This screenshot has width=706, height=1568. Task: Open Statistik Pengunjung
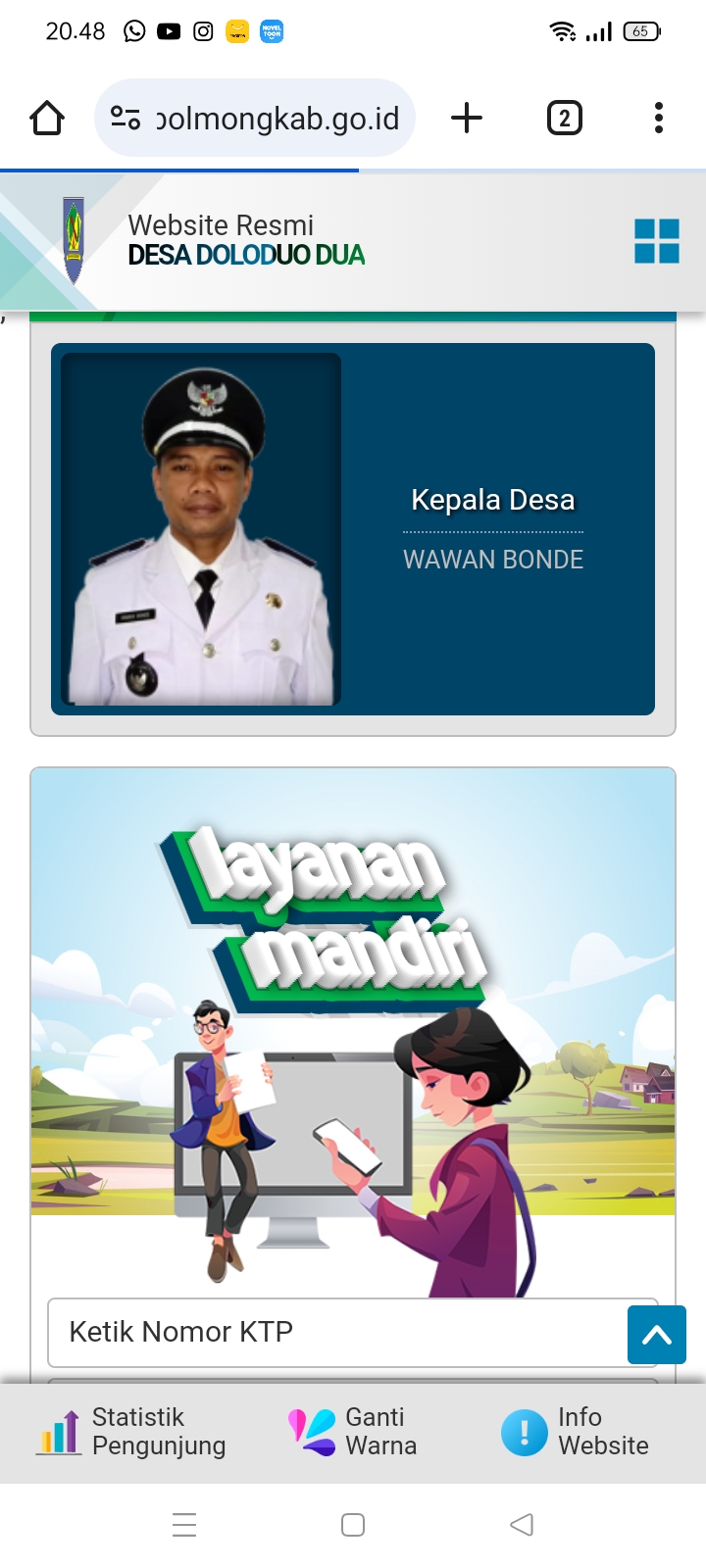coord(130,1432)
